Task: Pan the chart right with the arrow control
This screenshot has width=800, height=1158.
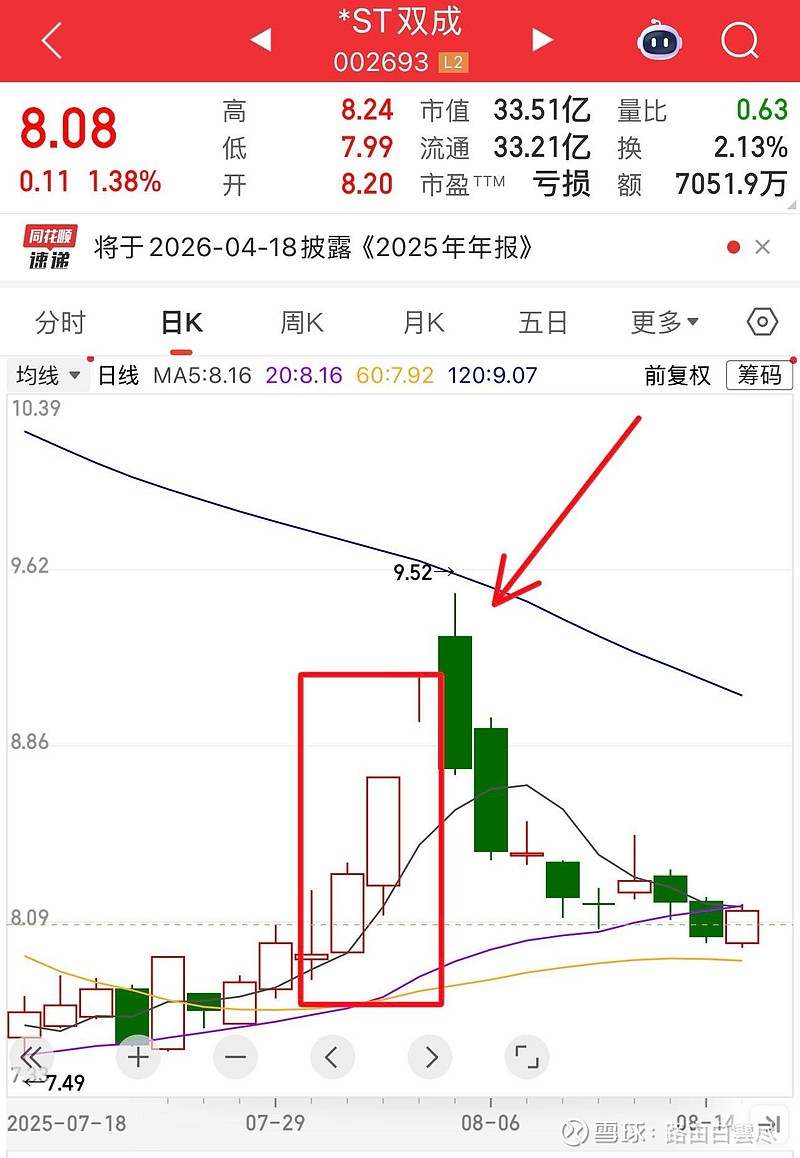Action: coord(429,1056)
